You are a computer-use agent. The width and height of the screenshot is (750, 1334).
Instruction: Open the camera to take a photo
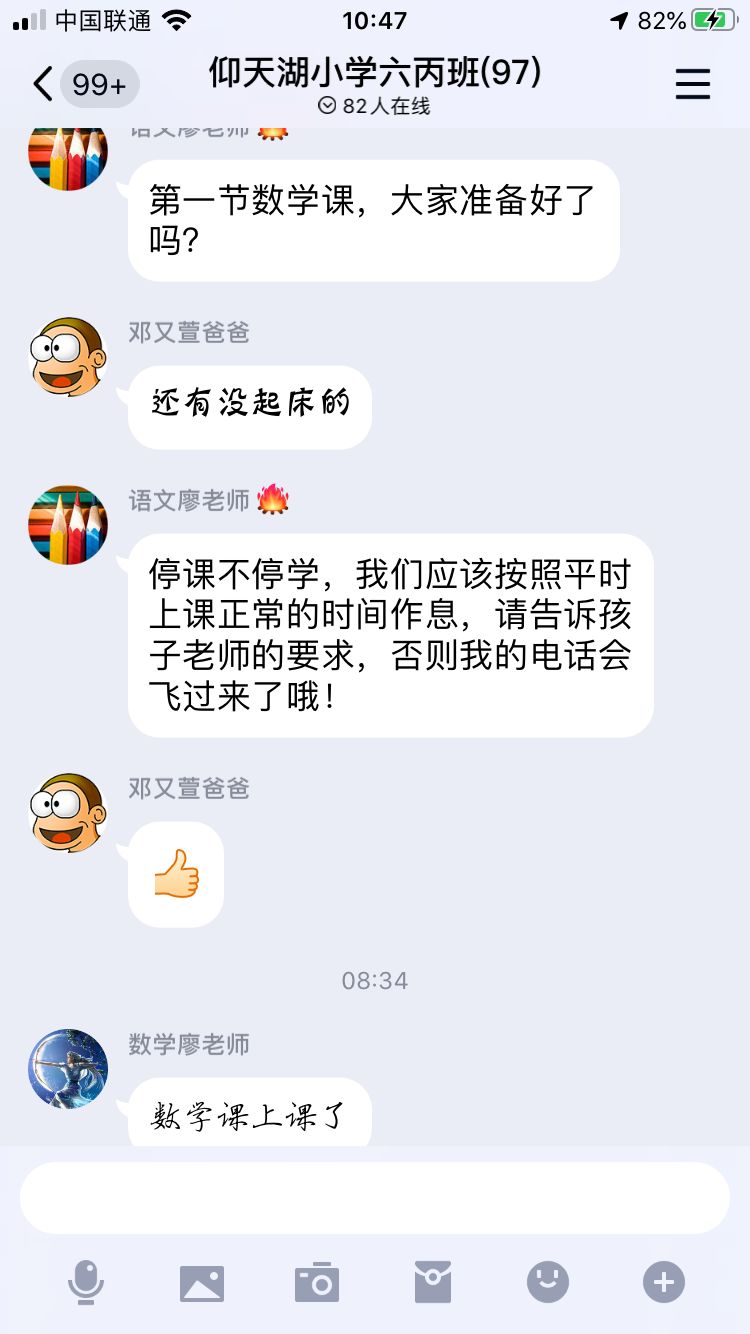click(317, 1282)
